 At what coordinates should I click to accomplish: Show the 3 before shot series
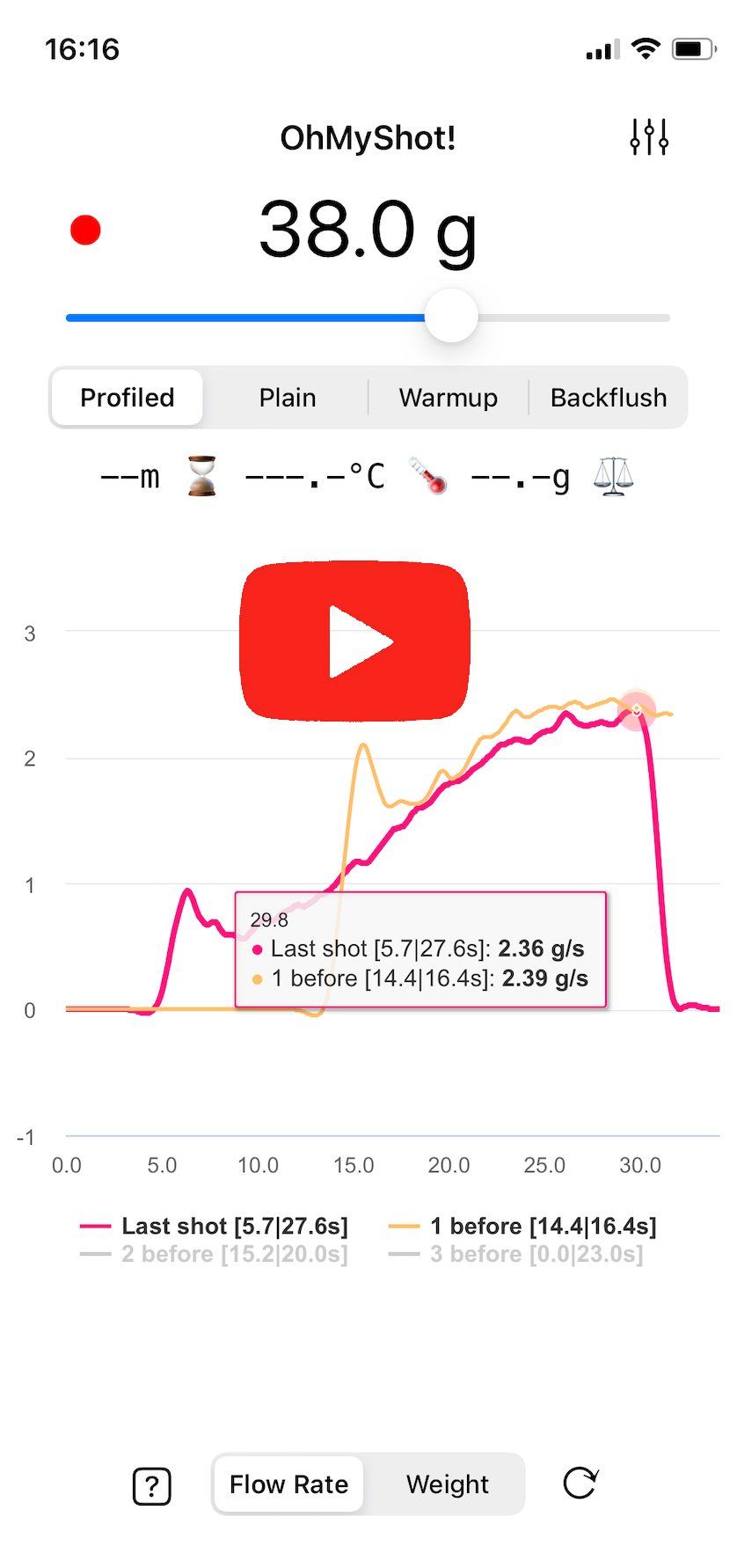(x=515, y=1254)
